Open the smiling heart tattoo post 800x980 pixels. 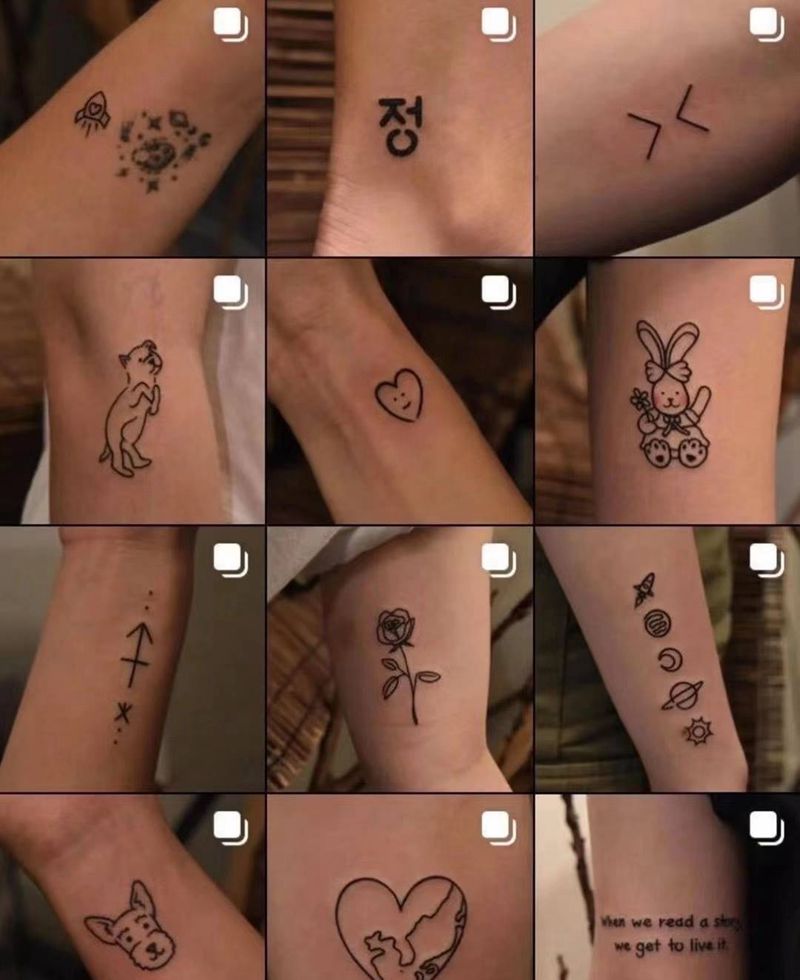tap(399, 392)
